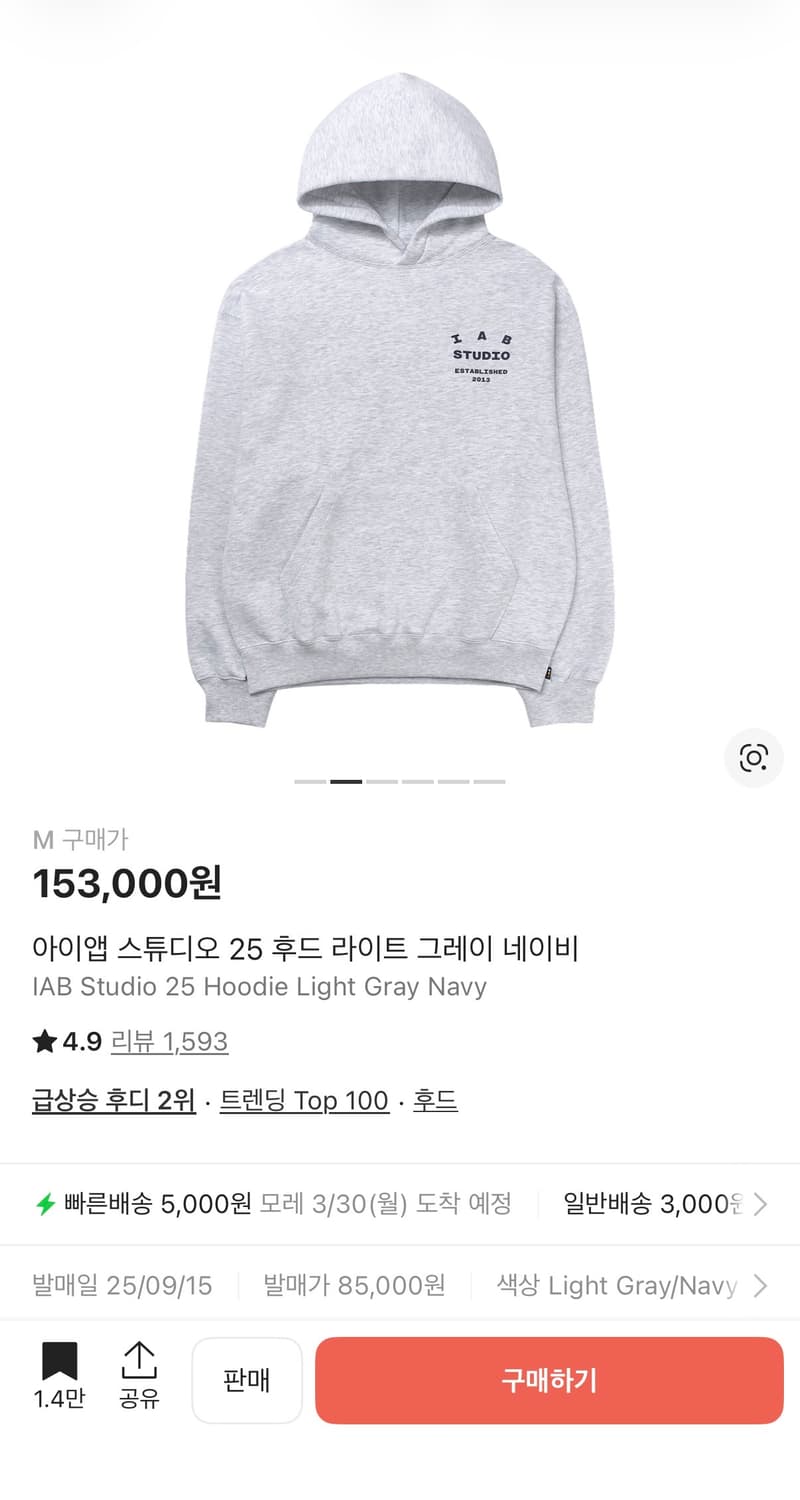This screenshot has width=800, height=1500.
Task: Open the 후드 category link
Action: click(435, 1100)
